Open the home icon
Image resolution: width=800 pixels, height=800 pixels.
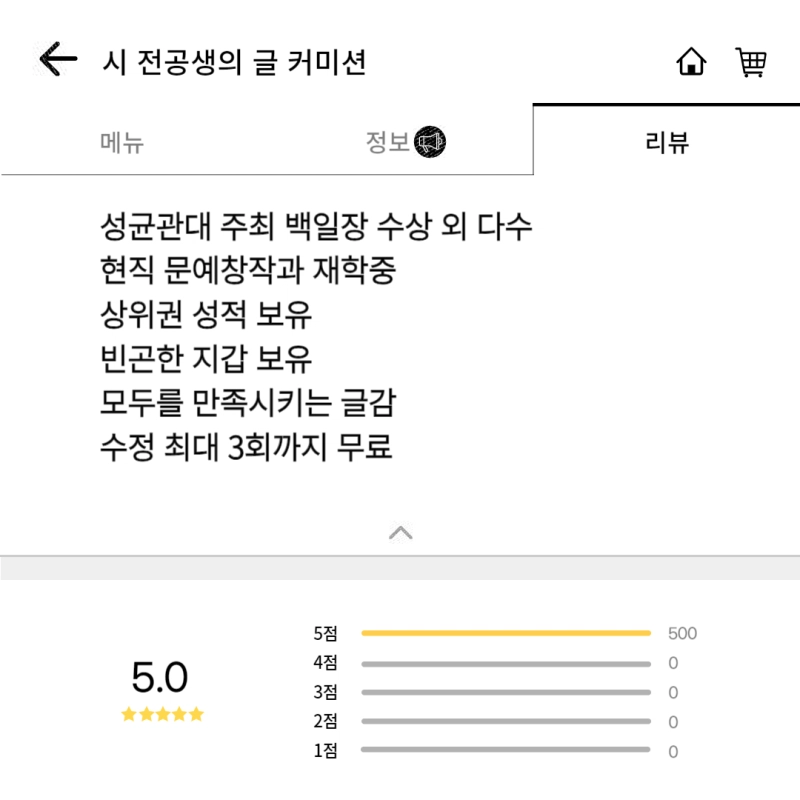691,62
